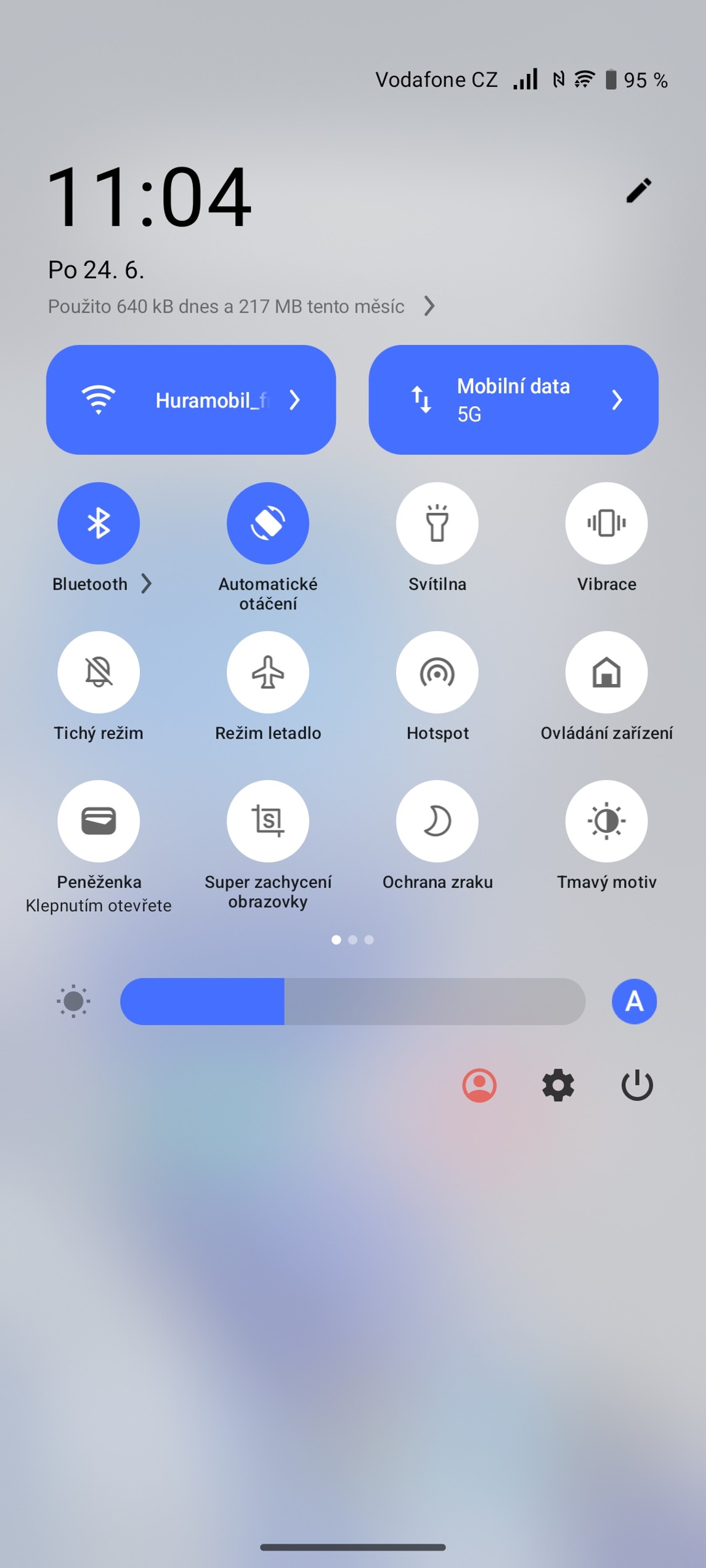Open Ovládání zařízení
The height and width of the screenshot is (1568, 706).
tap(606, 672)
